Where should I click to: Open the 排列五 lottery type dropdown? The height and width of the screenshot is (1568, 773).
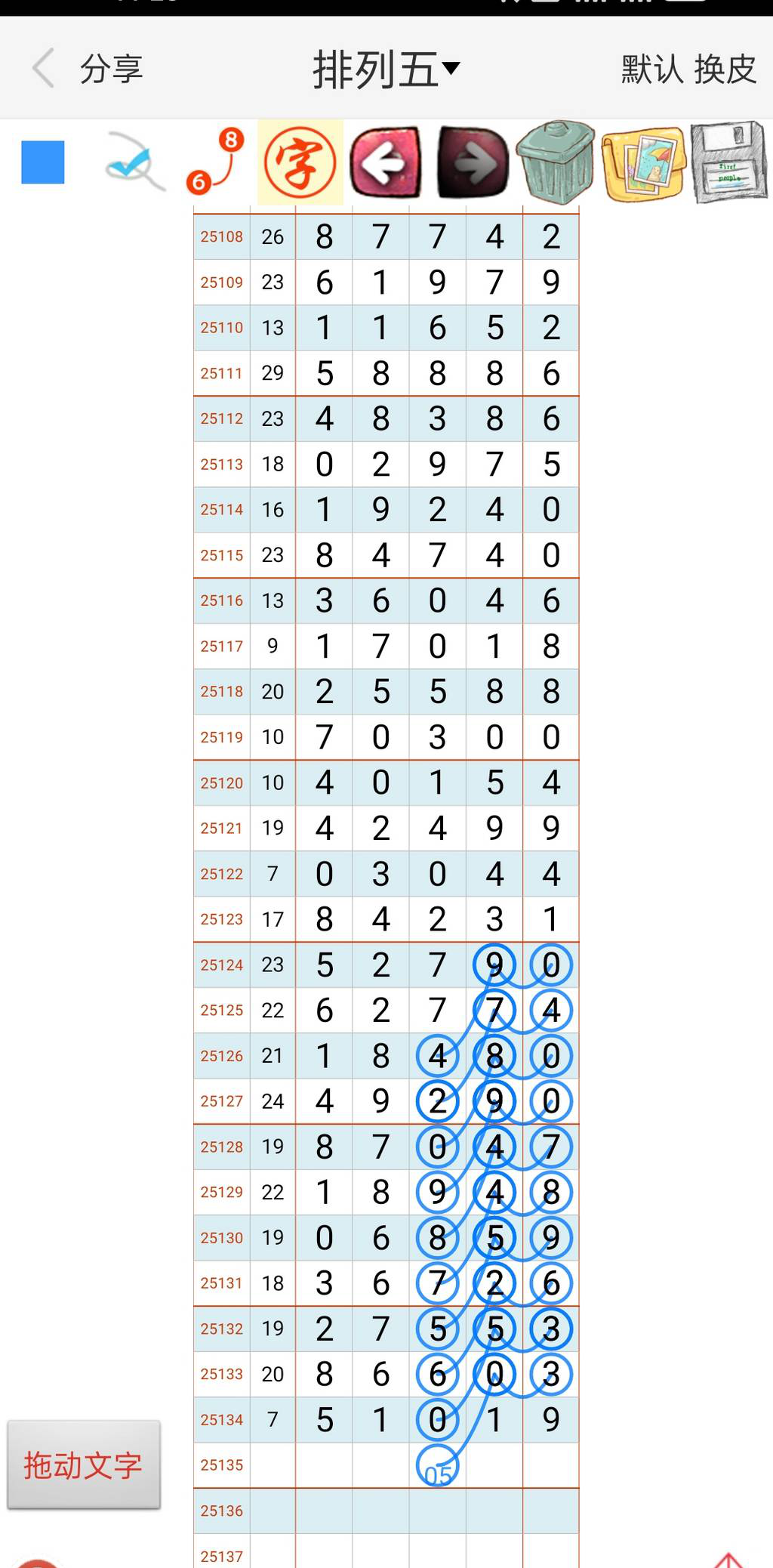point(386,69)
